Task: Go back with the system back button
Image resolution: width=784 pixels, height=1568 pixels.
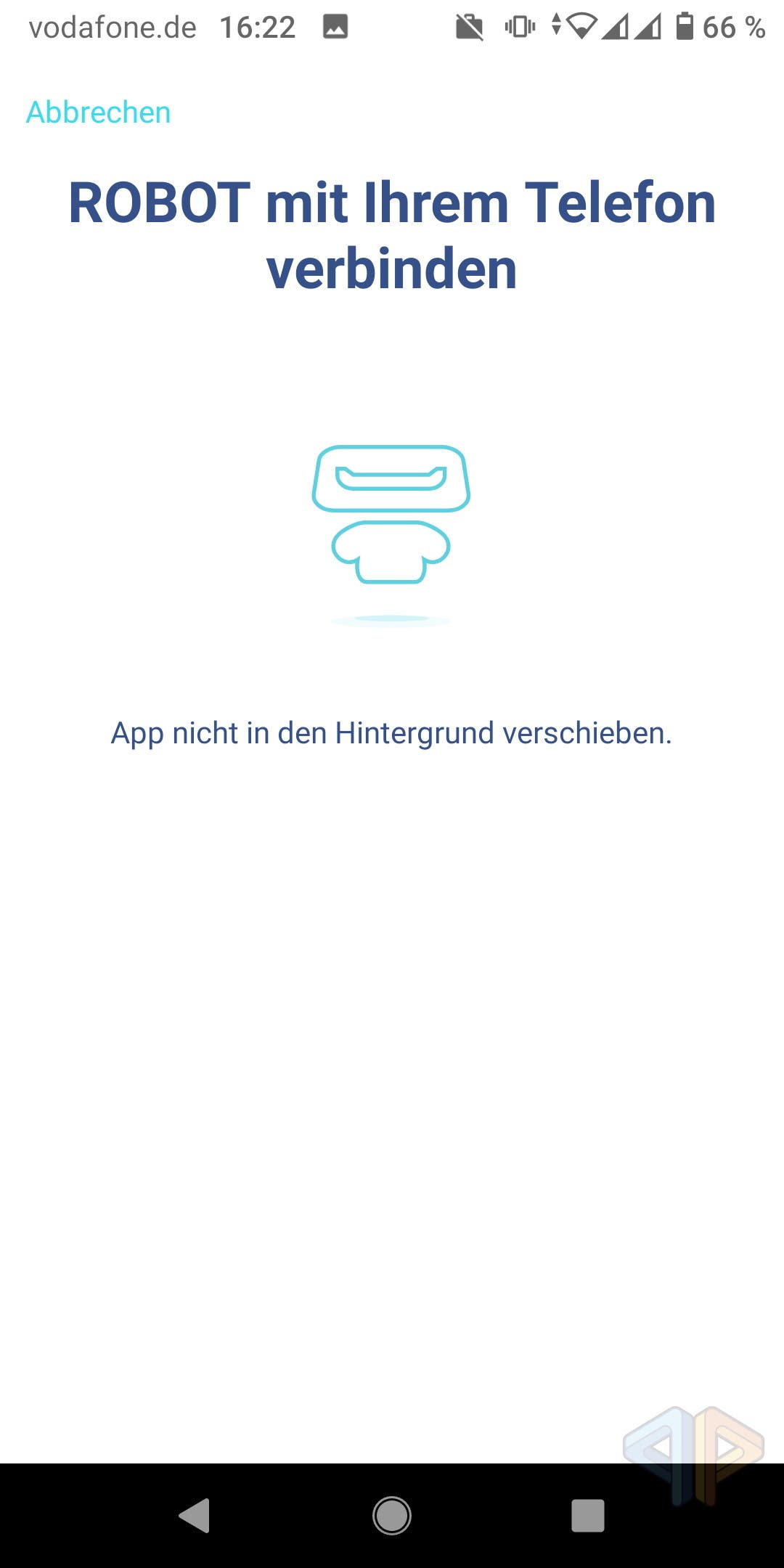Action: tap(195, 1516)
